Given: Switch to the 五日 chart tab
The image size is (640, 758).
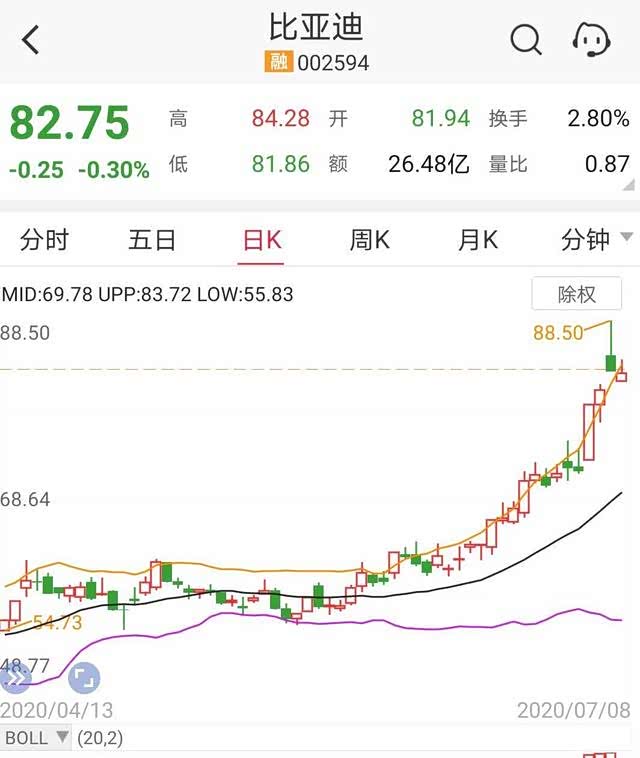Looking at the screenshot, I should point(152,240).
